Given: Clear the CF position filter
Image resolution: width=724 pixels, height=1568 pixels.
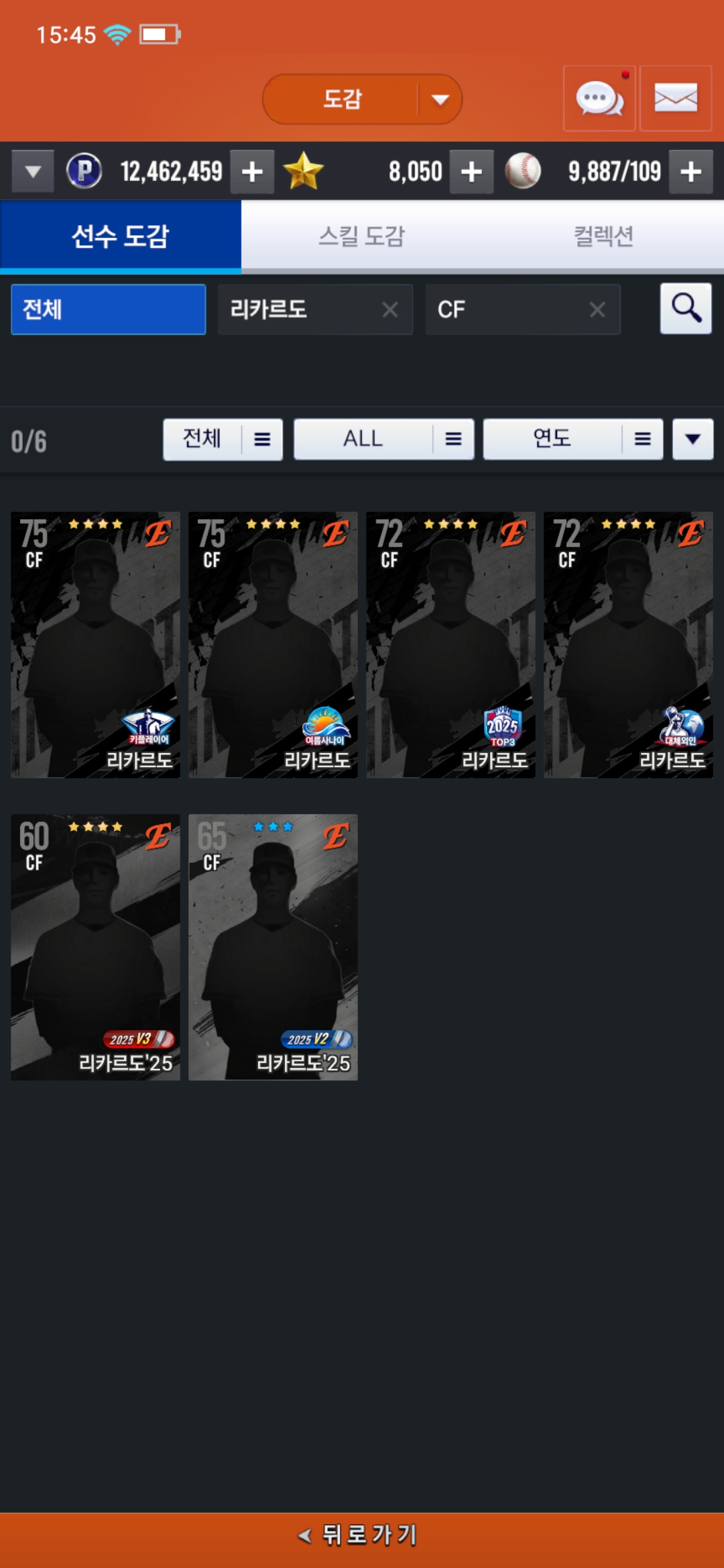Looking at the screenshot, I should coord(597,310).
